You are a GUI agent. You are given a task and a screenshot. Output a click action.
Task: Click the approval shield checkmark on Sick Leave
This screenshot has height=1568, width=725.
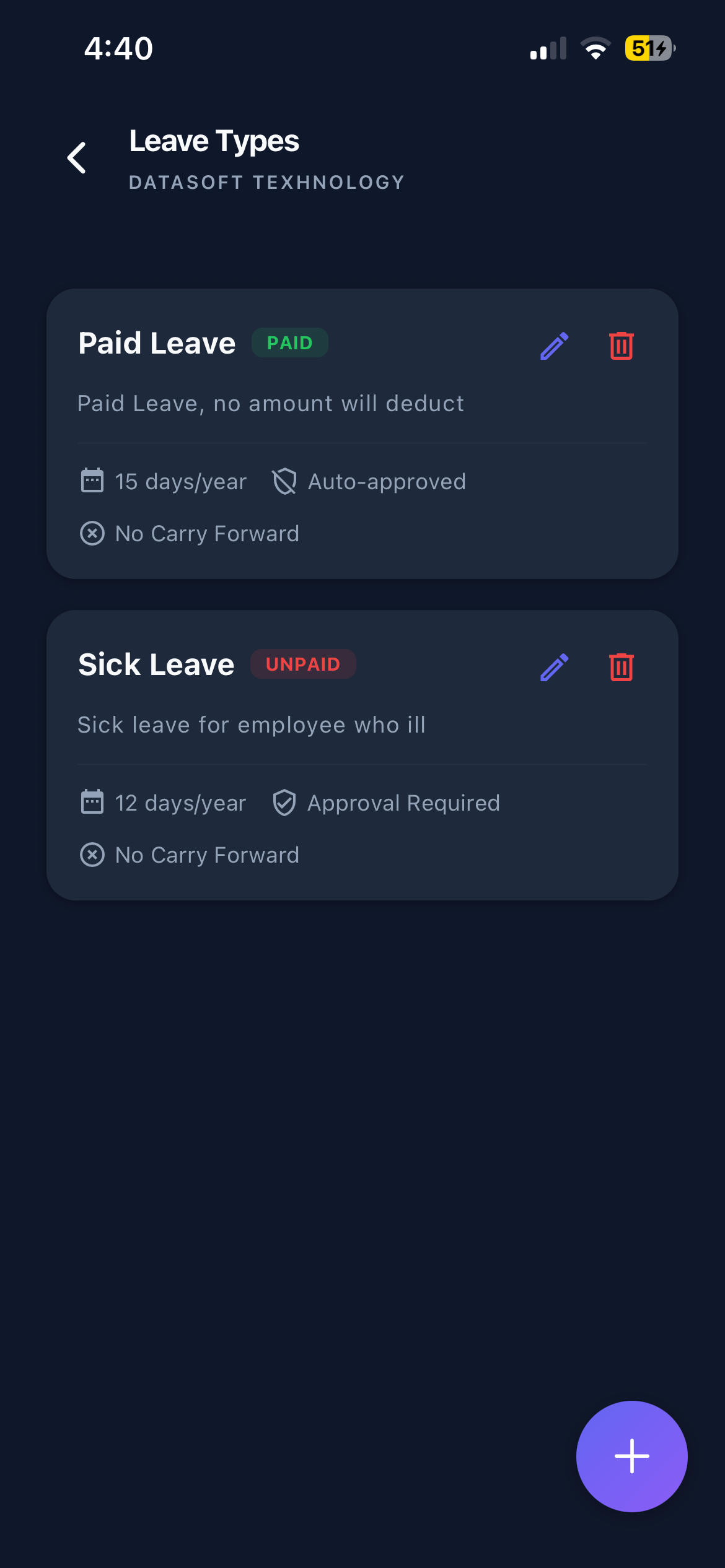point(284,803)
